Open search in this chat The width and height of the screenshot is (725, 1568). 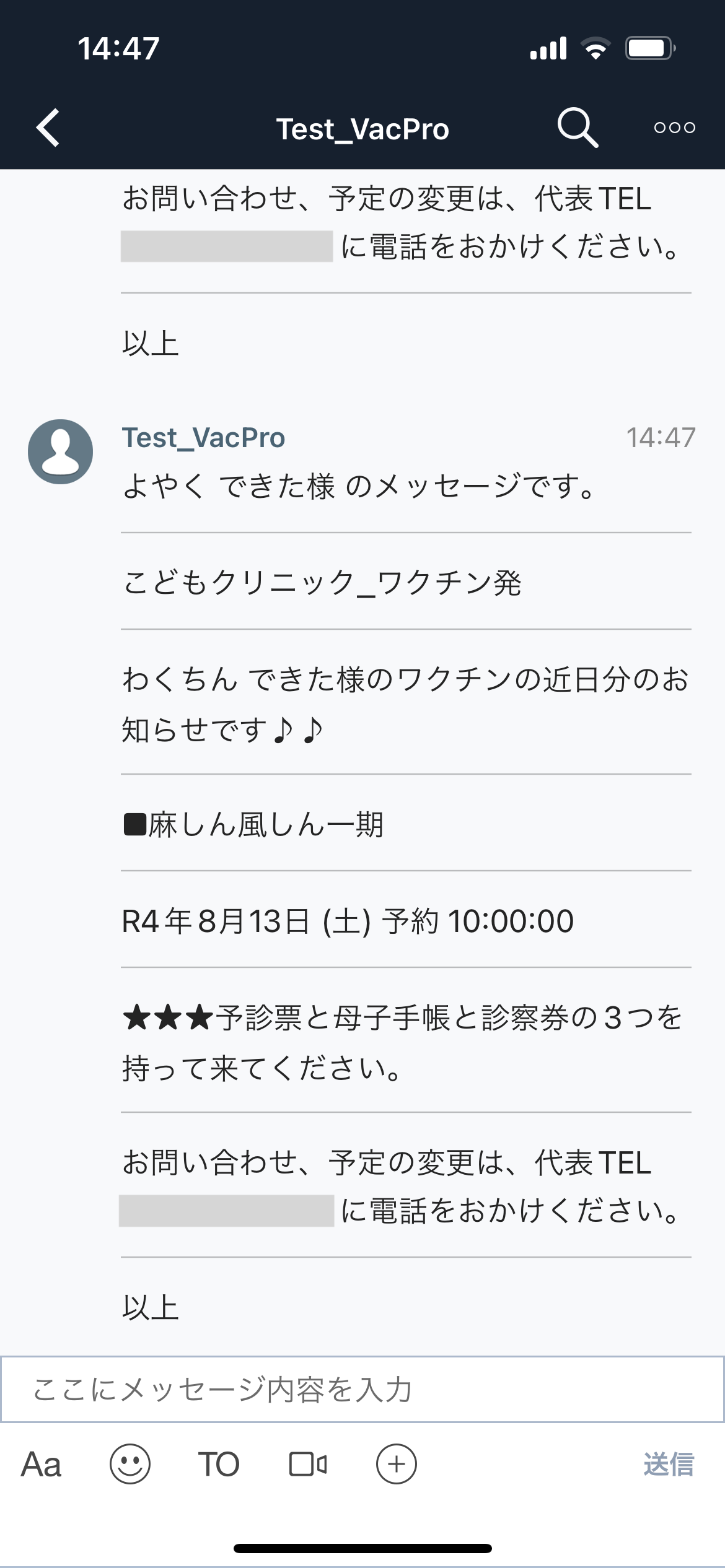click(x=578, y=128)
